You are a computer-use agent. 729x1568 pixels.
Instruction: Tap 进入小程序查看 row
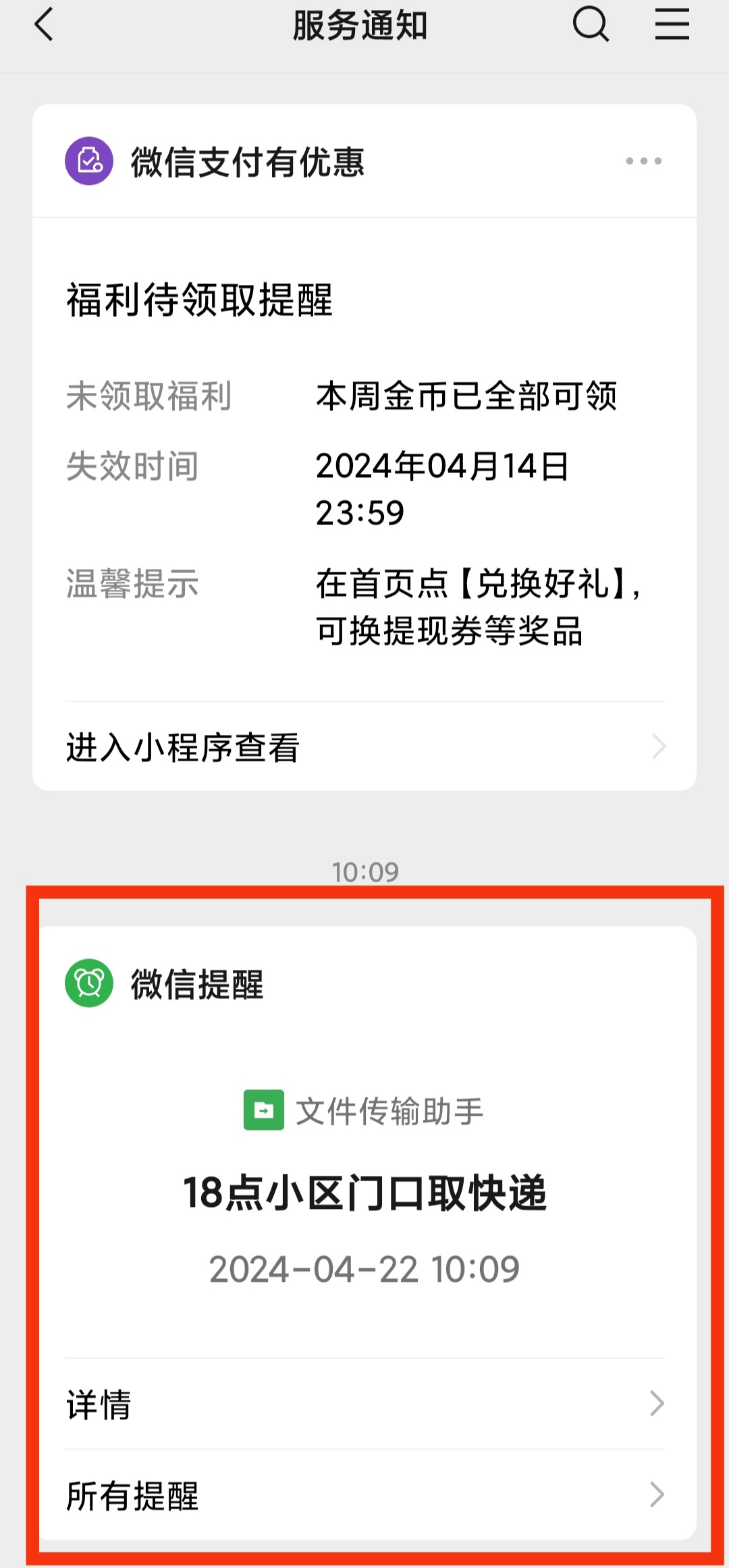coord(364,747)
